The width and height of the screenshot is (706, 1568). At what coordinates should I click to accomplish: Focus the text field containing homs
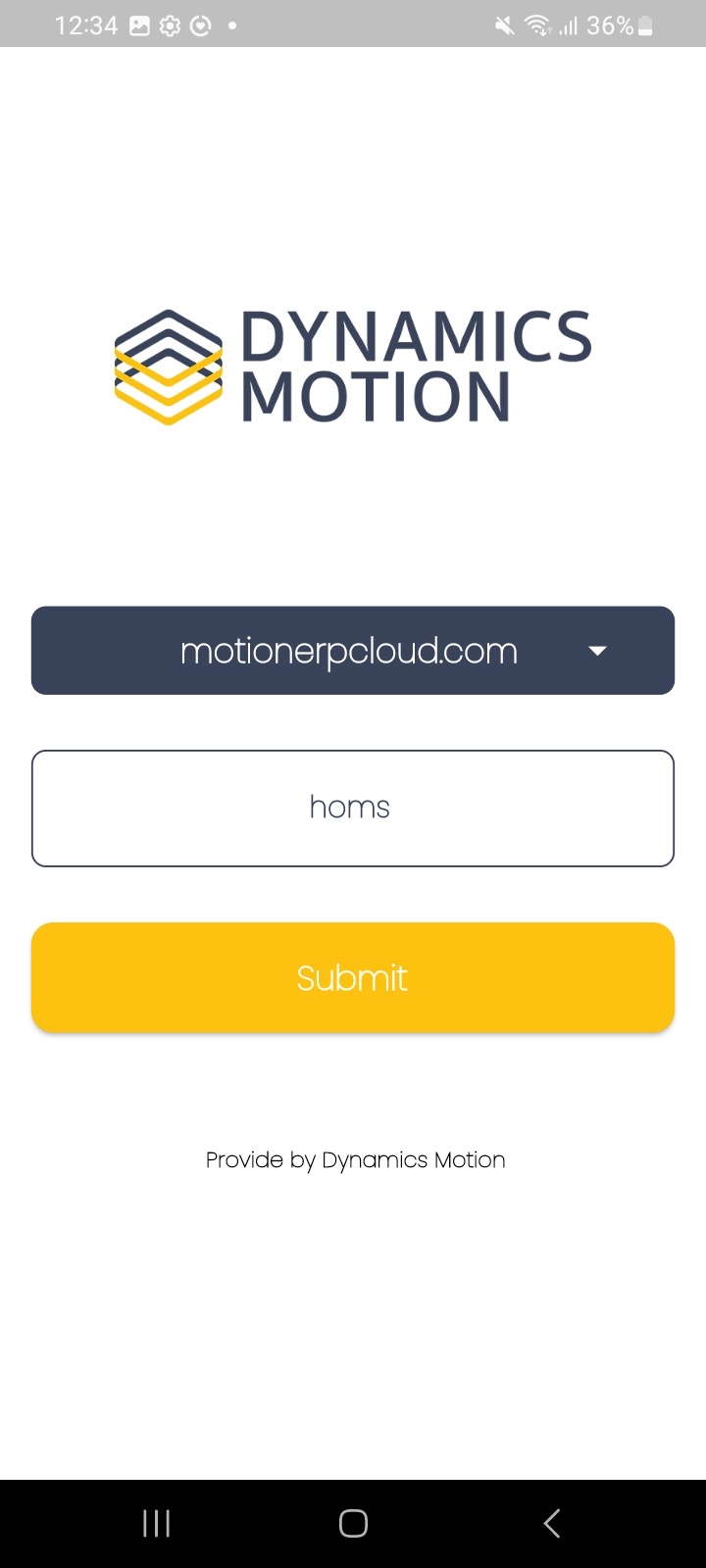point(353,808)
